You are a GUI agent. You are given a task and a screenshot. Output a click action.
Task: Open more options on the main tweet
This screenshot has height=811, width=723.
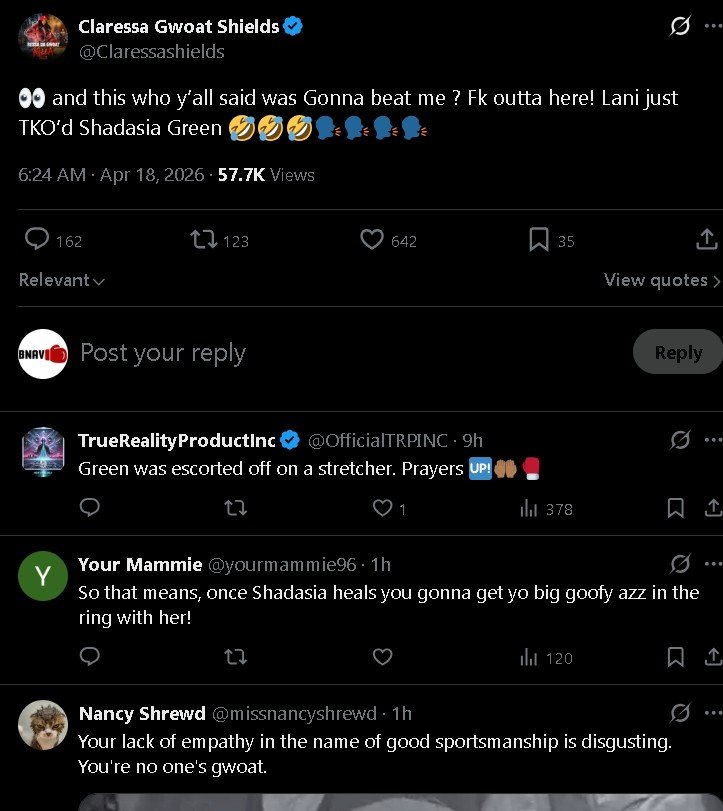pos(710,25)
